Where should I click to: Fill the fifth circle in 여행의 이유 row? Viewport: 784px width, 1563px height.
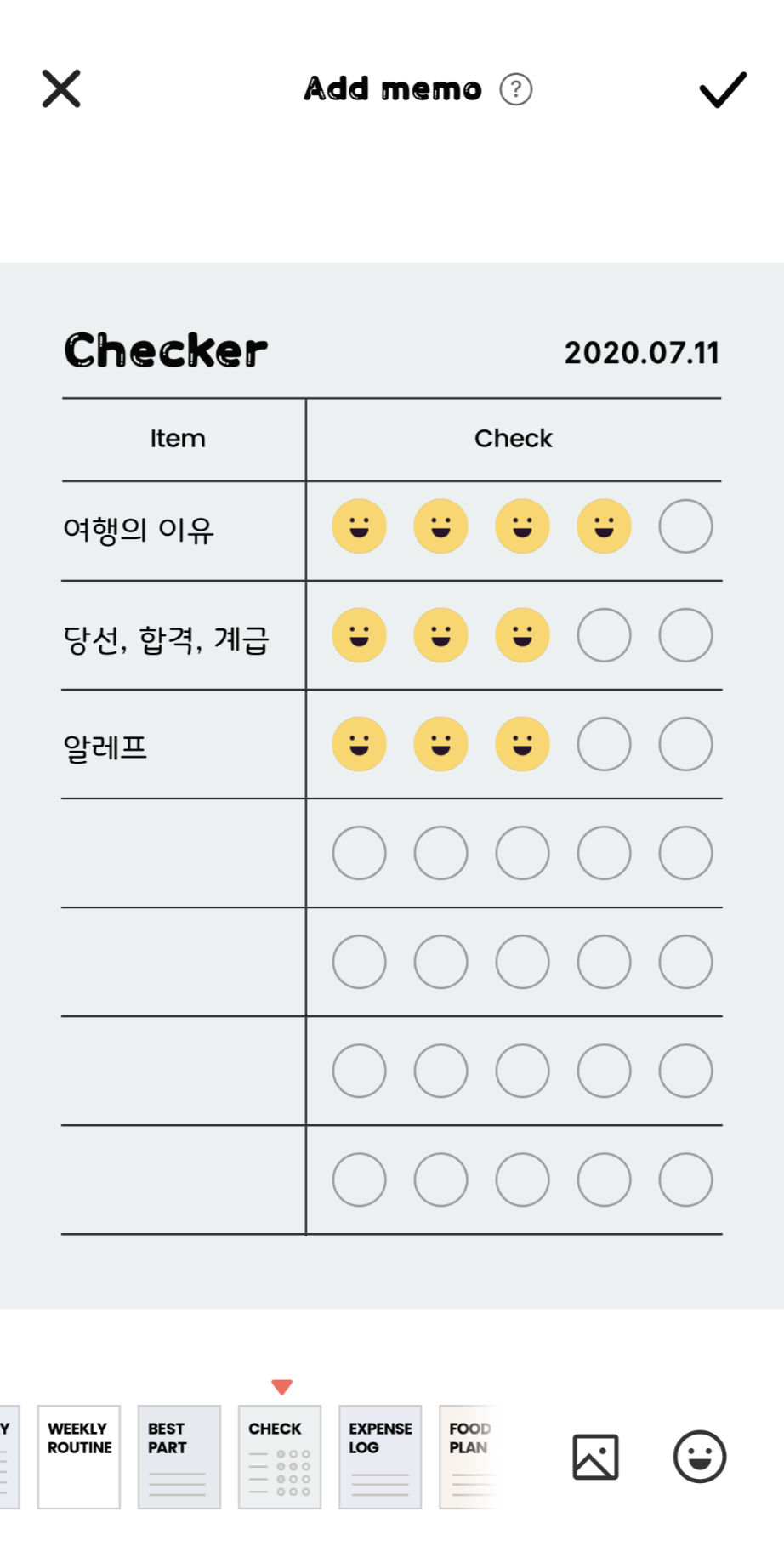685,526
